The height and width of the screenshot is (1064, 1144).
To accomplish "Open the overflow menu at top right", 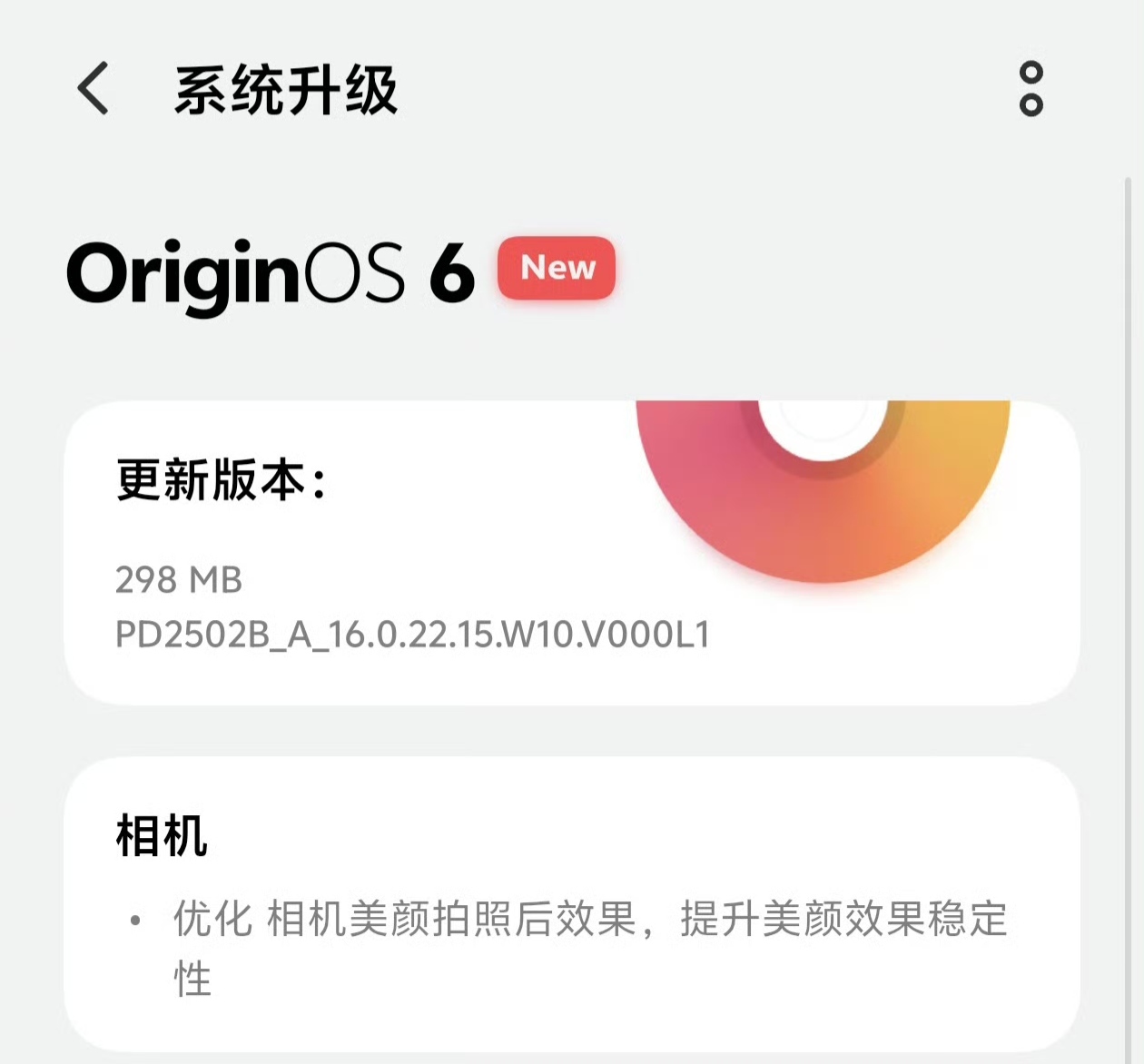I will (x=1031, y=89).
